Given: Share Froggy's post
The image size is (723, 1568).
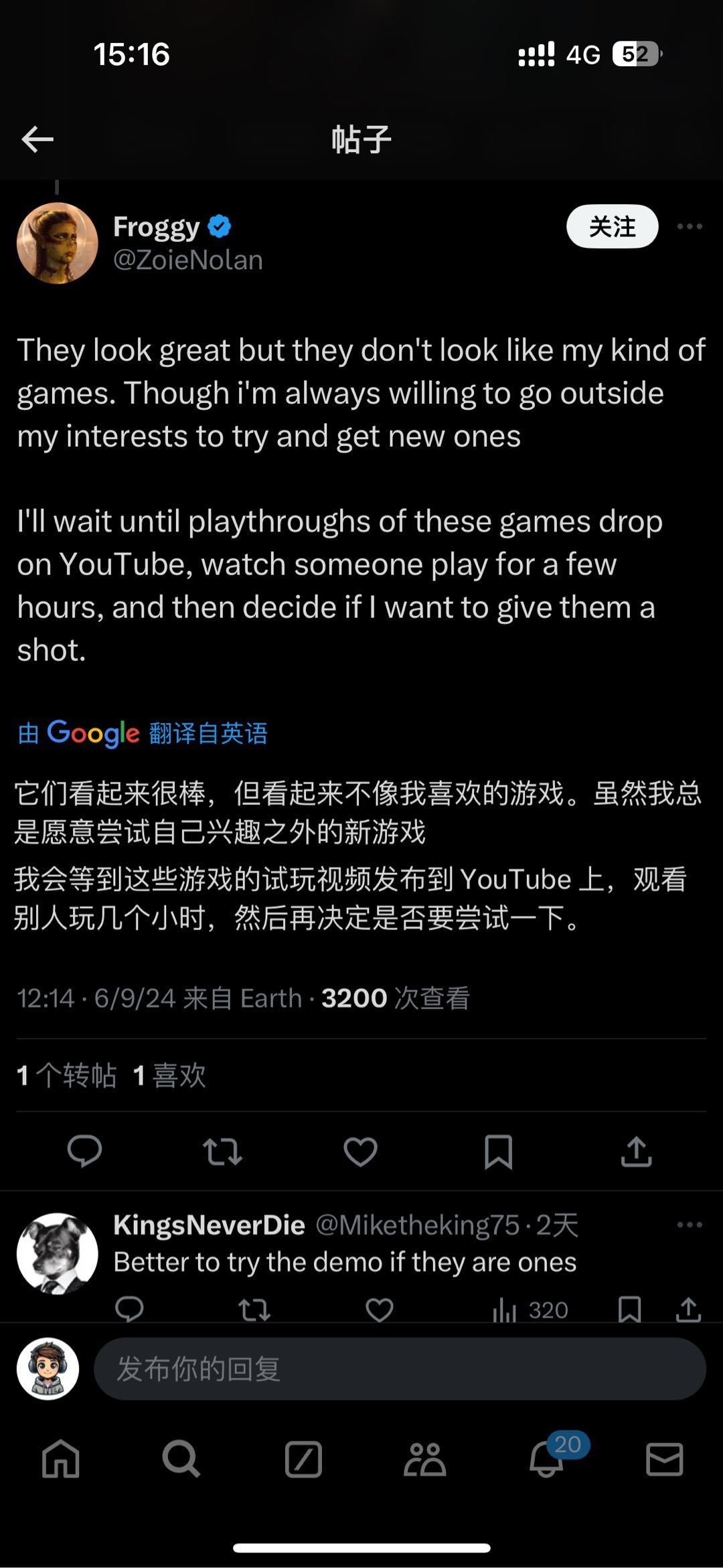Looking at the screenshot, I should pyautogui.click(x=636, y=1152).
